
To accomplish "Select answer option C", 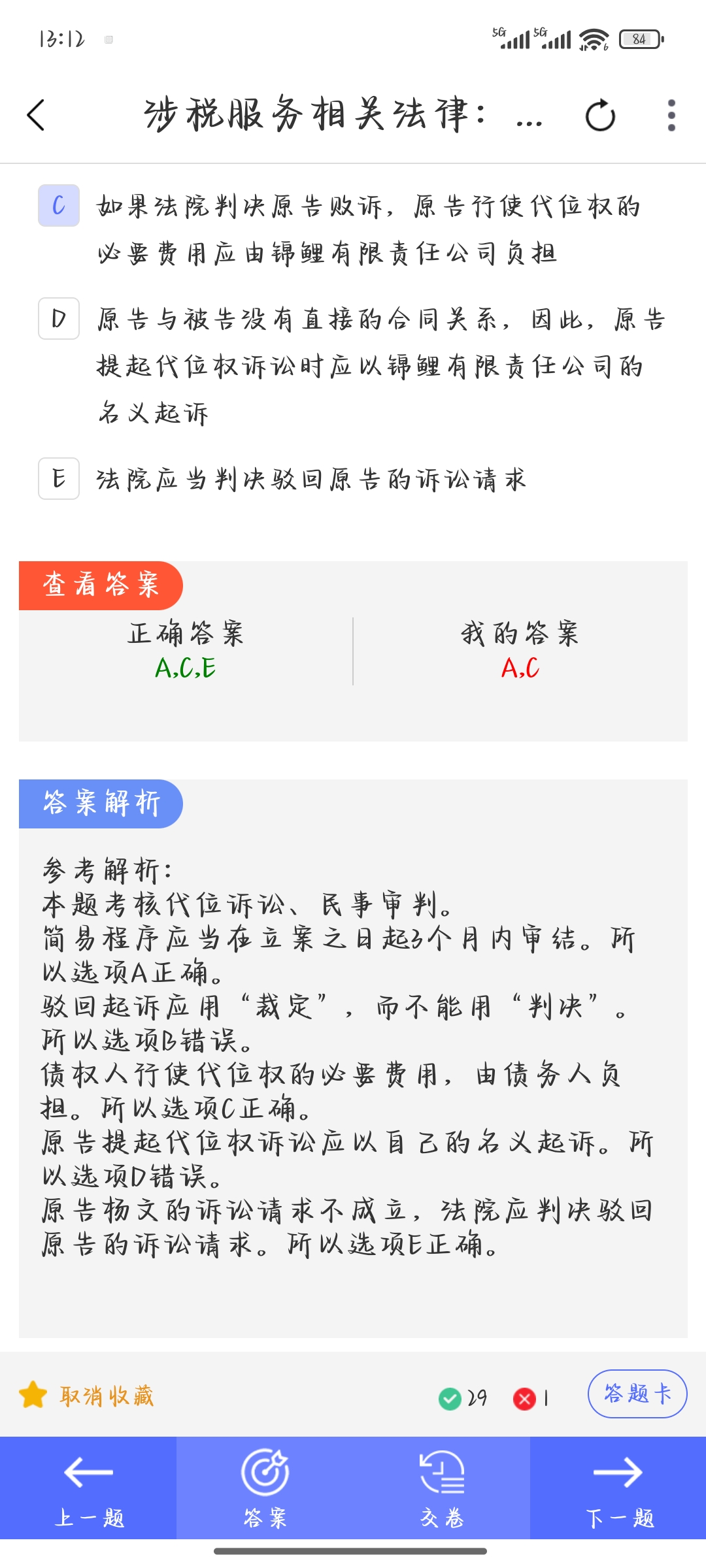I will pos(59,206).
